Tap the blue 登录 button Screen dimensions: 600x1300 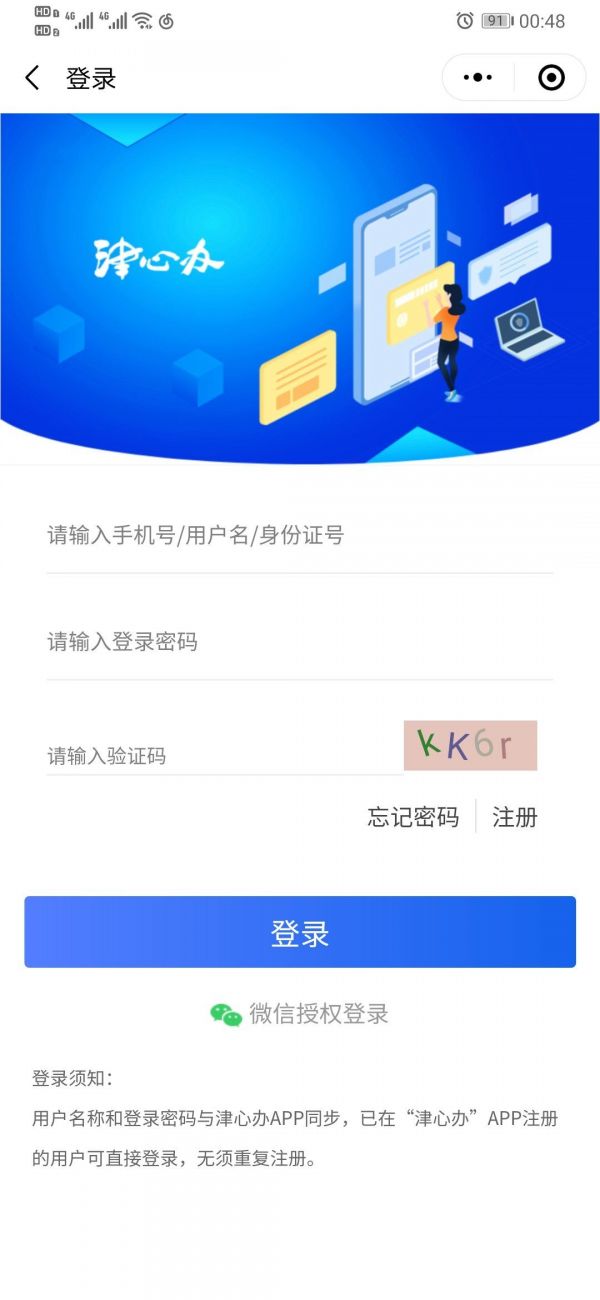pyautogui.click(x=300, y=932)
